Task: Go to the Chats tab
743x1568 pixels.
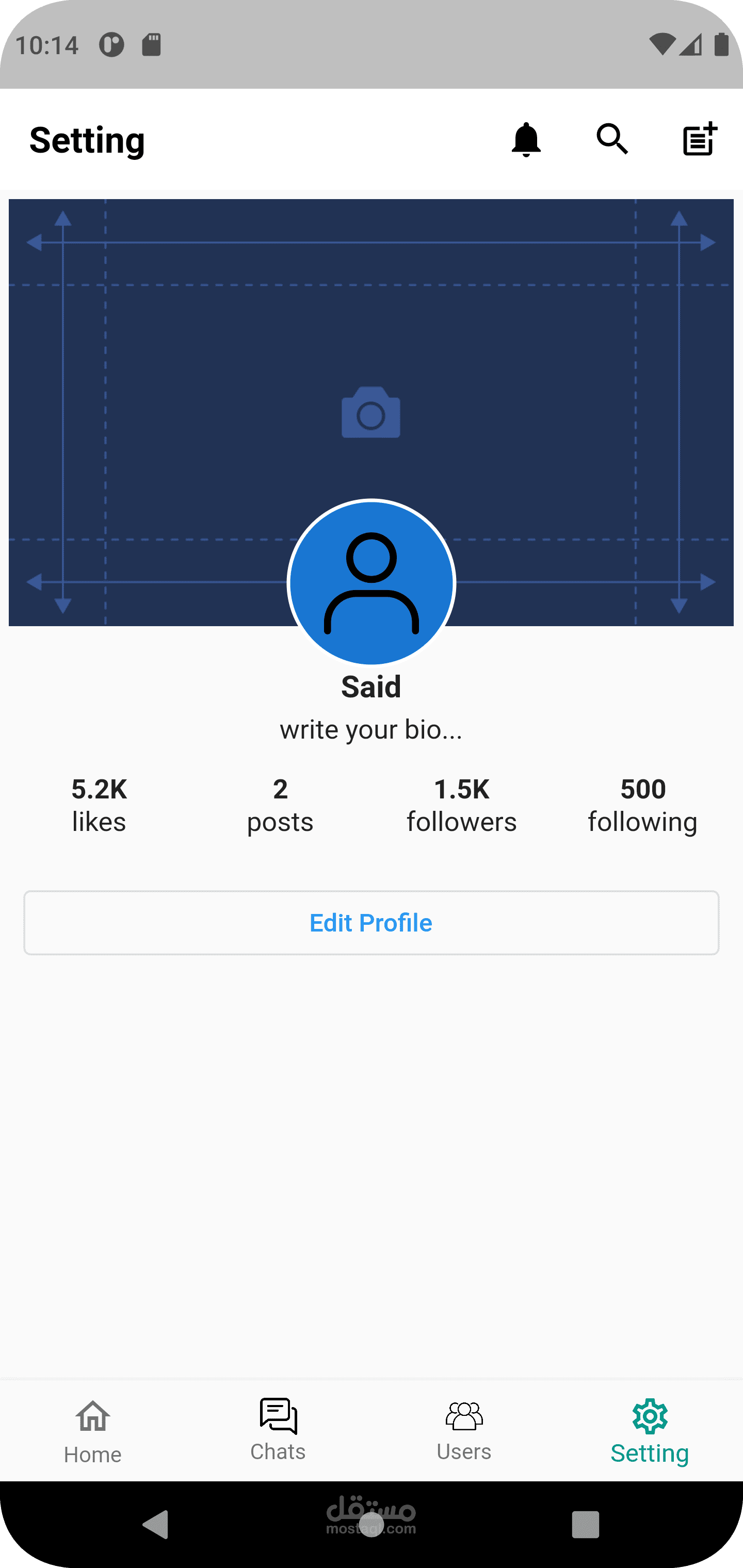Action: (278, 1429)
